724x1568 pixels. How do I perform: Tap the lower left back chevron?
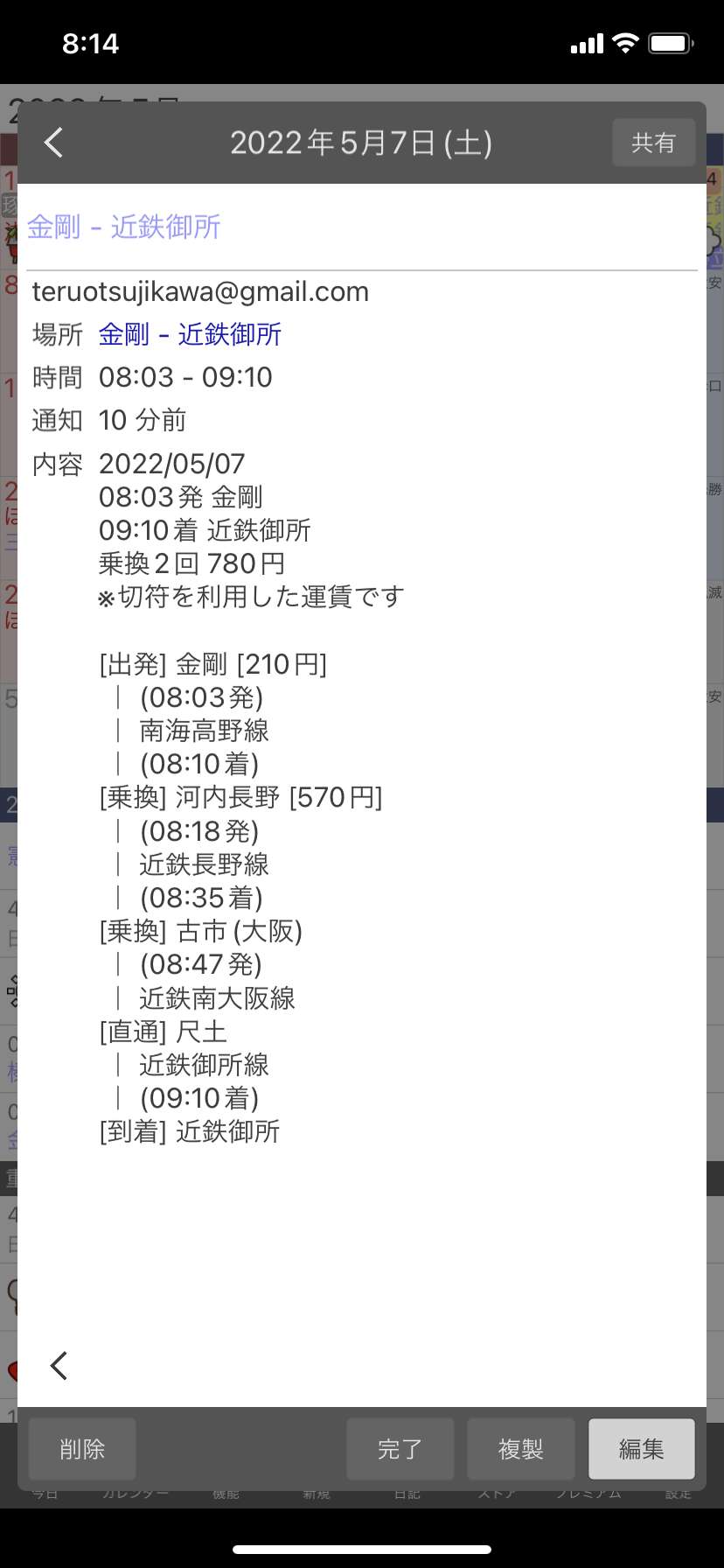(59, 1365)
